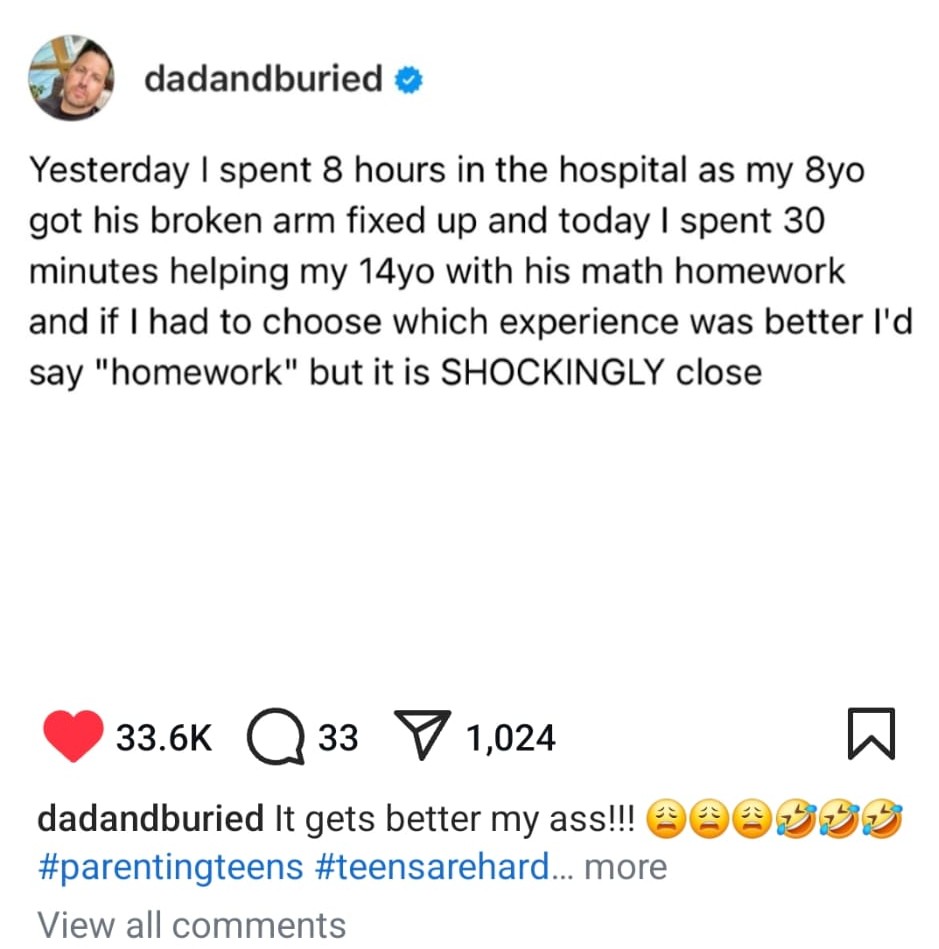939x949 pixels.
Task: Expand the caption with more
Action: click(625, 866)
